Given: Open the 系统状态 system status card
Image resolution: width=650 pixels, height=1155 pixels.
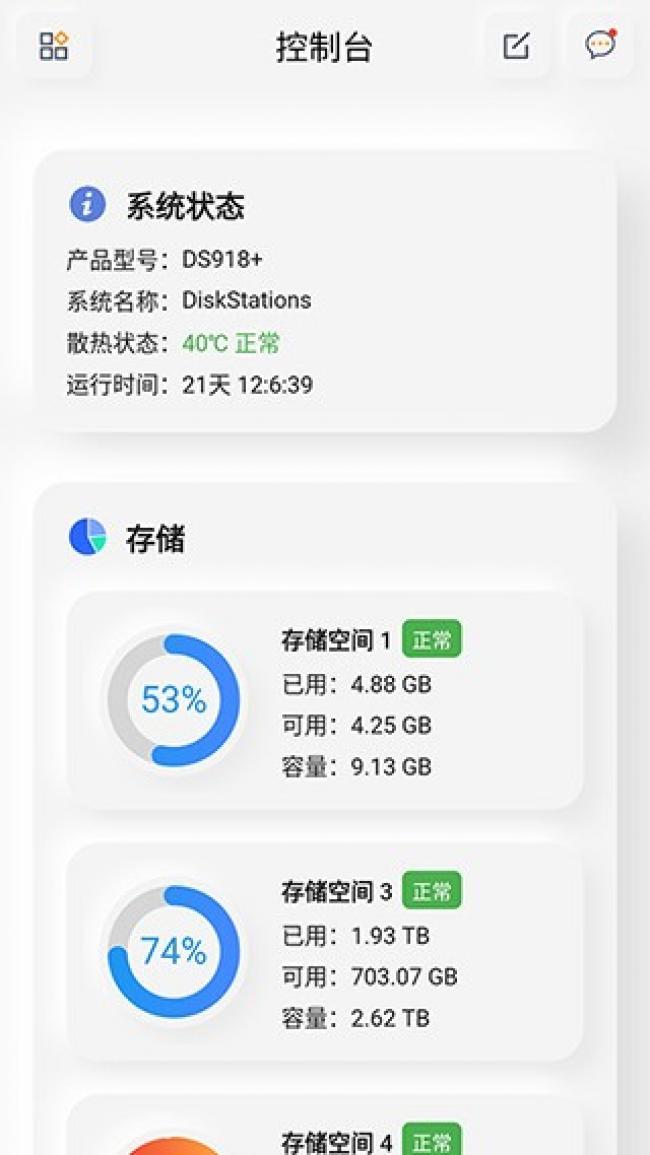Looking at the screenshot, I should [324, 292].
